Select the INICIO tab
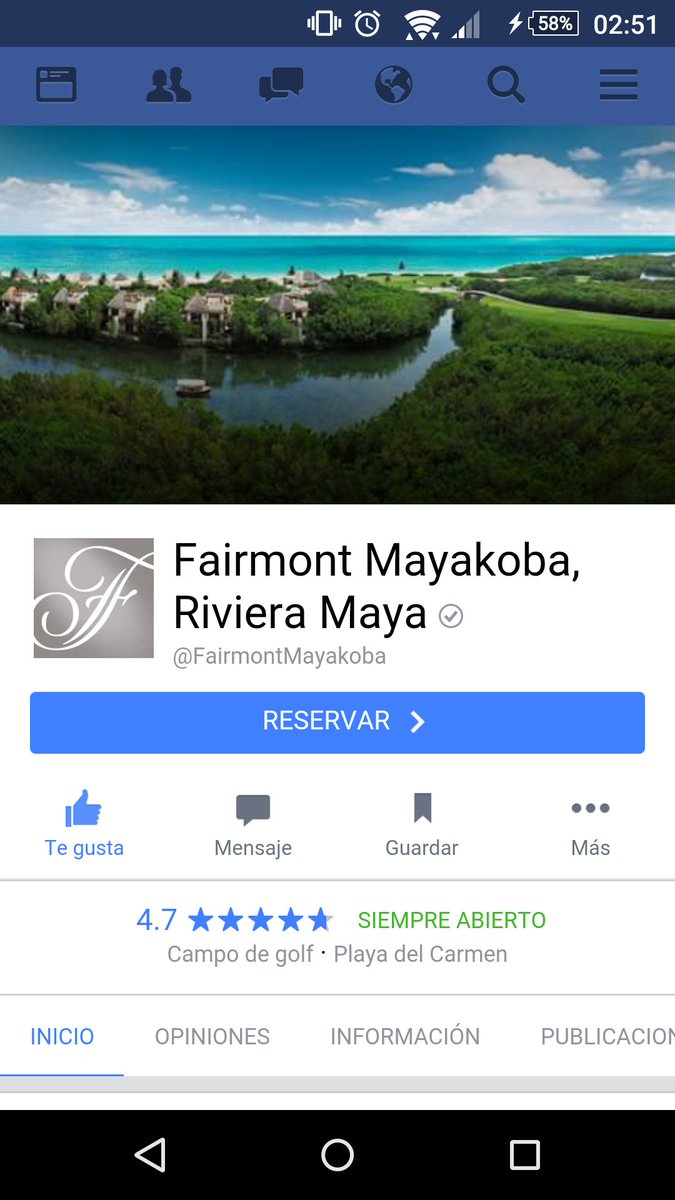Viewport: 675px width, 1200px height. coord(62,1036)
